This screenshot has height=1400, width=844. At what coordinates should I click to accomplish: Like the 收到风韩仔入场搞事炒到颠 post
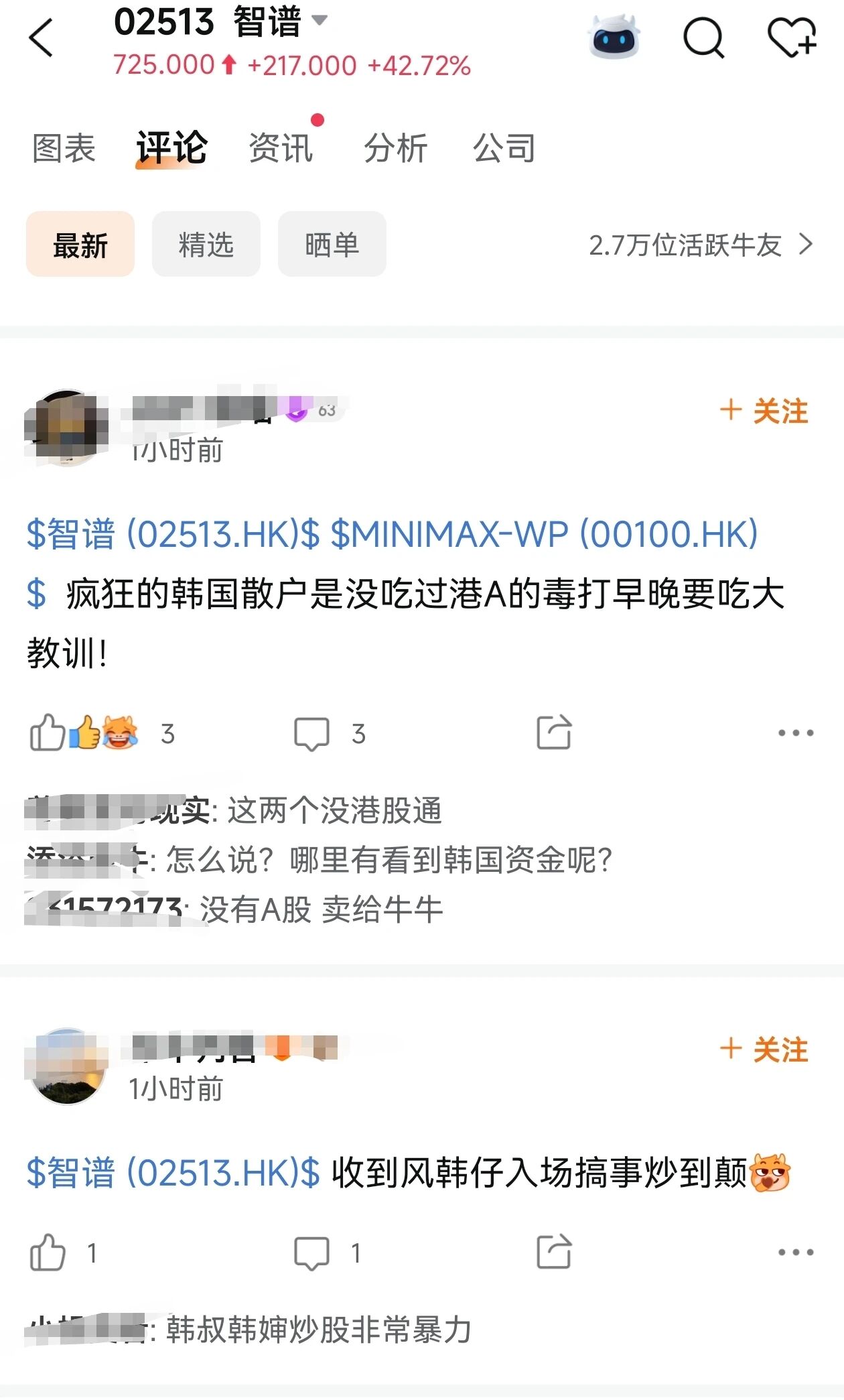pos(48,1252)
